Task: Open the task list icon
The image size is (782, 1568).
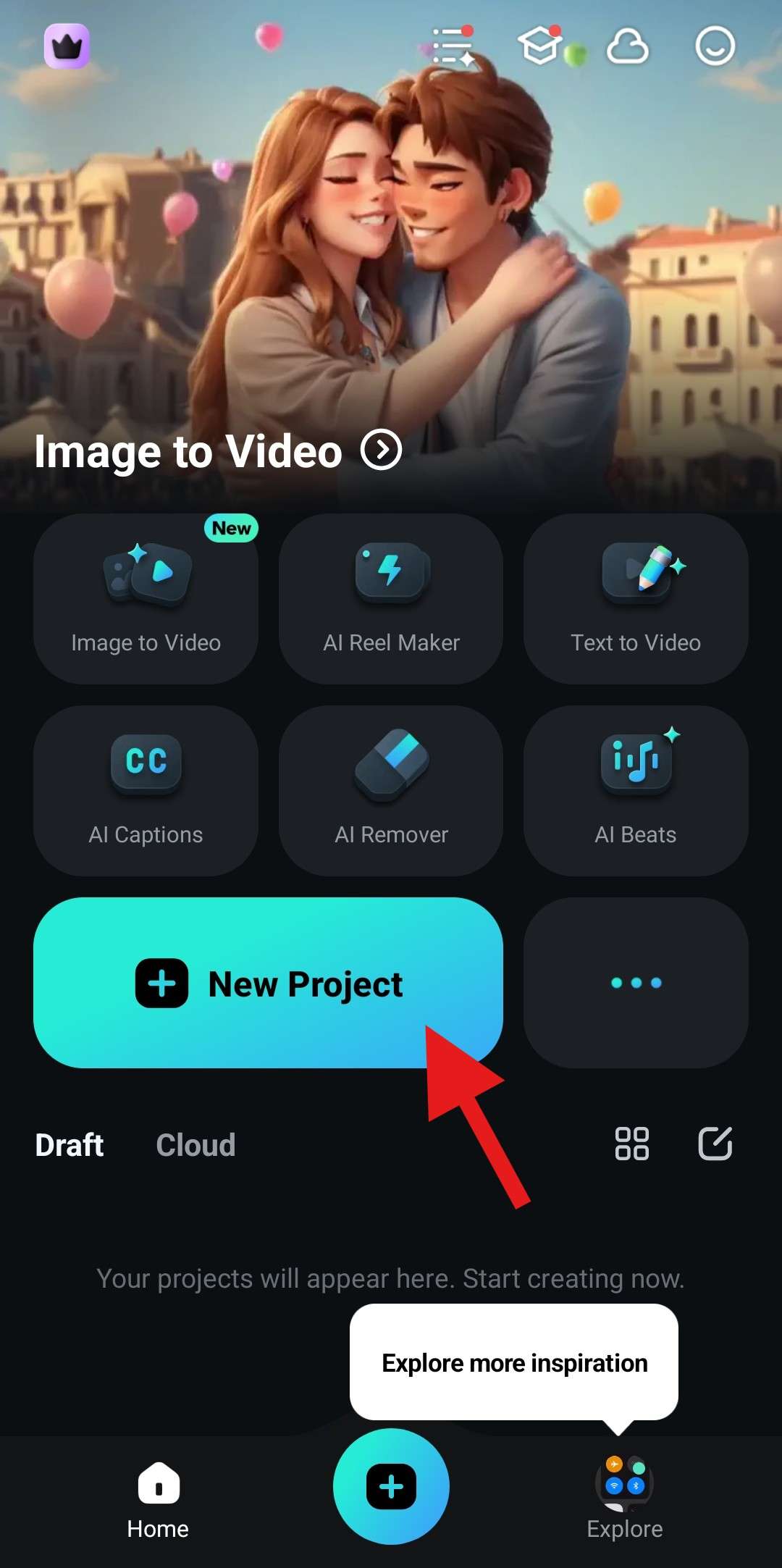Action: (x=453, y=46)
